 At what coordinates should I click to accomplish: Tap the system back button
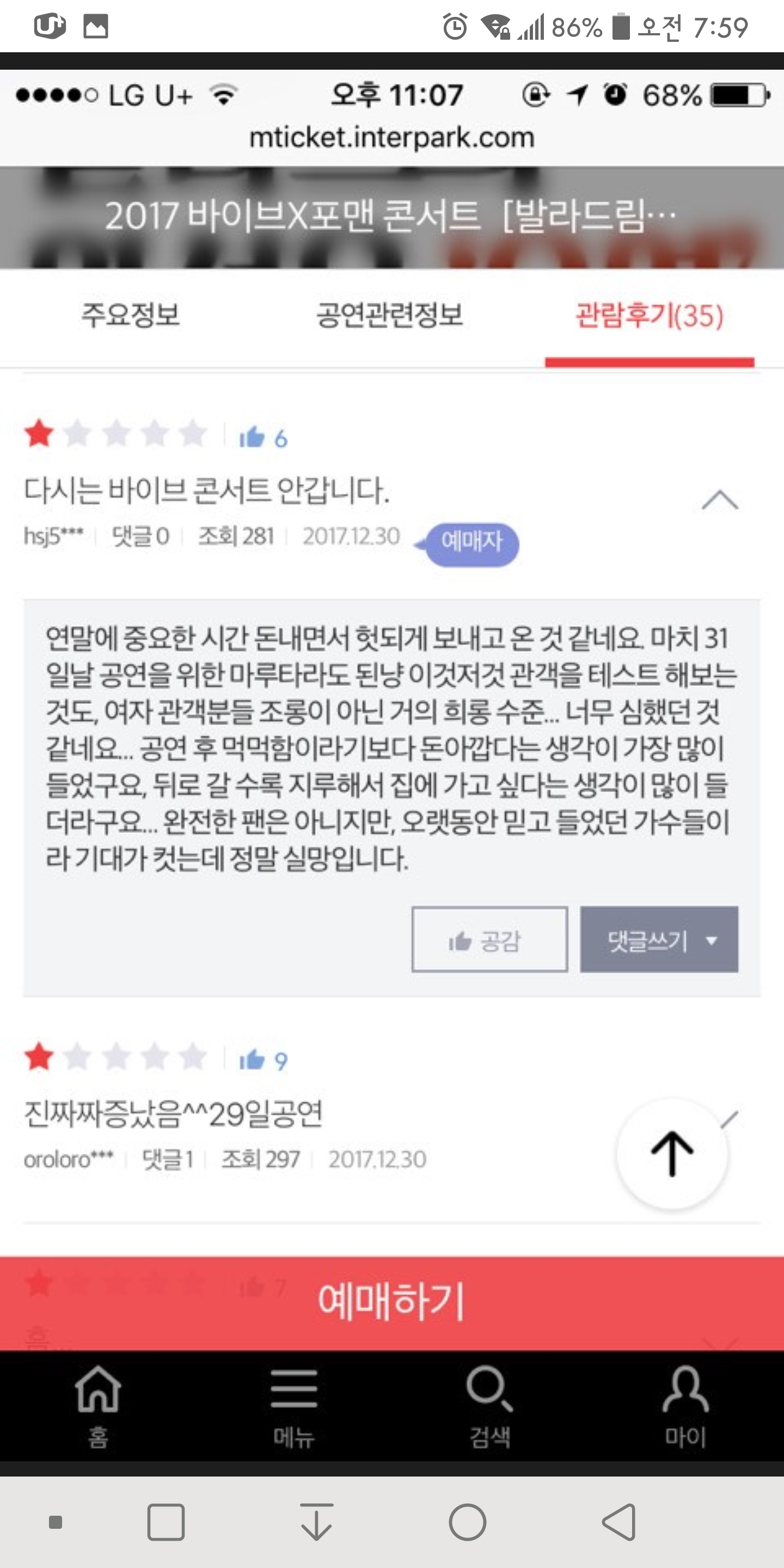click(x=620, y=1522)
